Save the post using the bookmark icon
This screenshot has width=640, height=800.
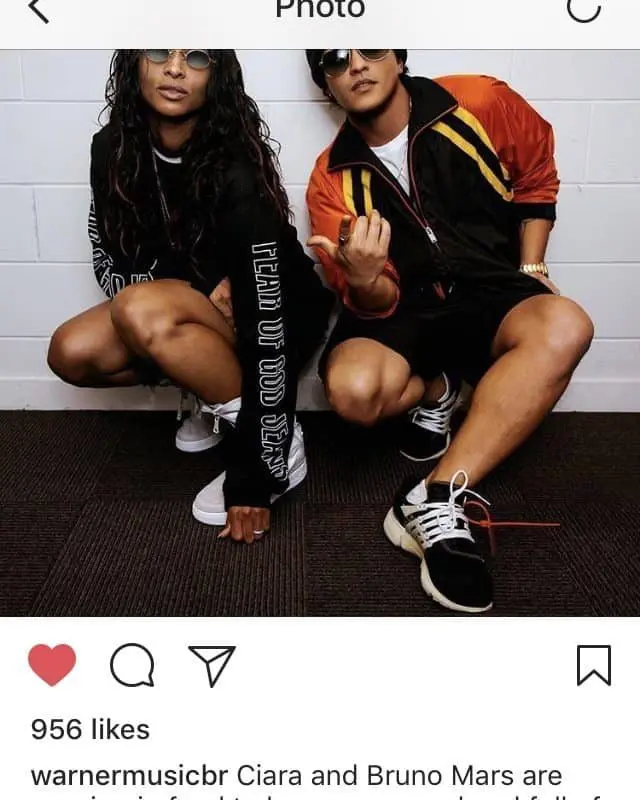593,665
